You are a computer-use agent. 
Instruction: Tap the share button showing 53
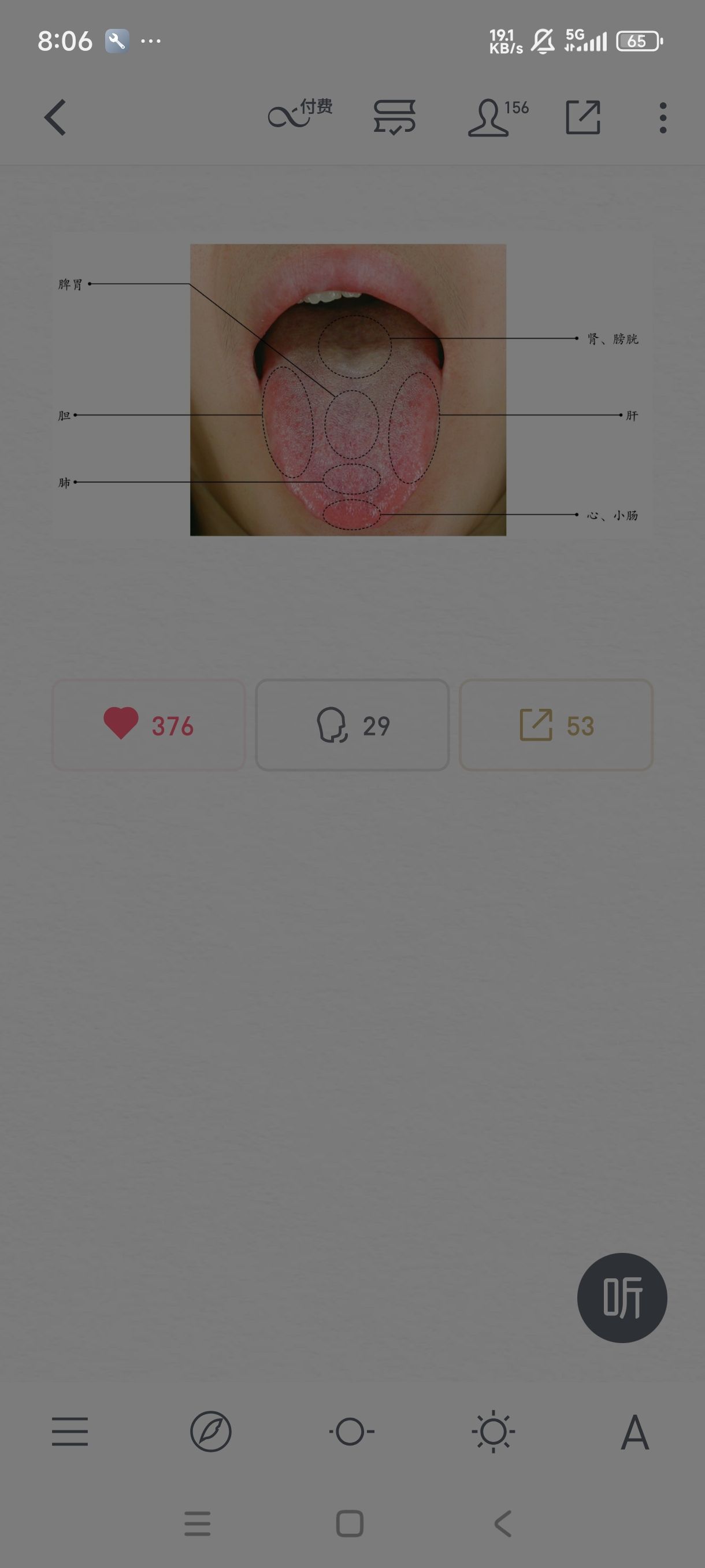556,725
